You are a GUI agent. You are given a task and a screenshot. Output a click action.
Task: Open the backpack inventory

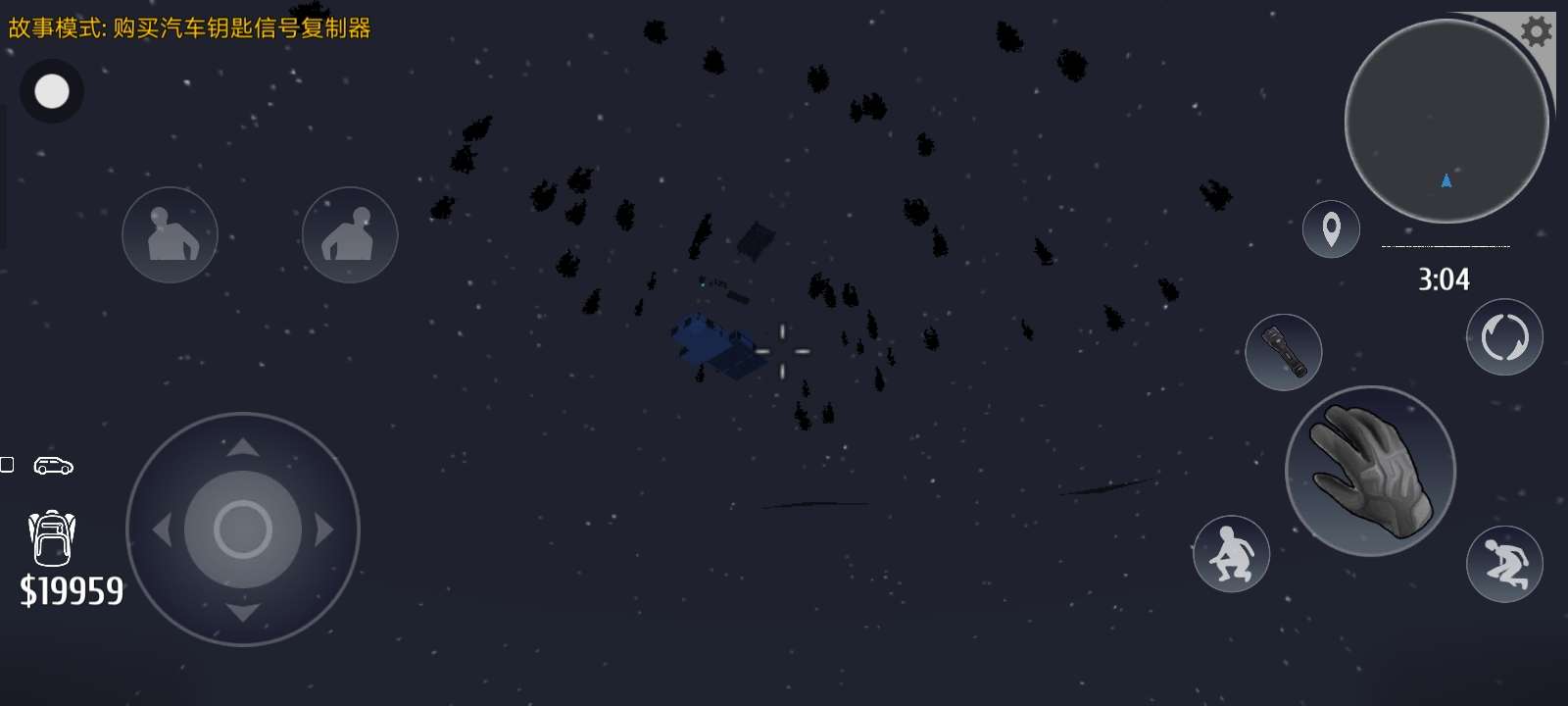tap(52, 537)
